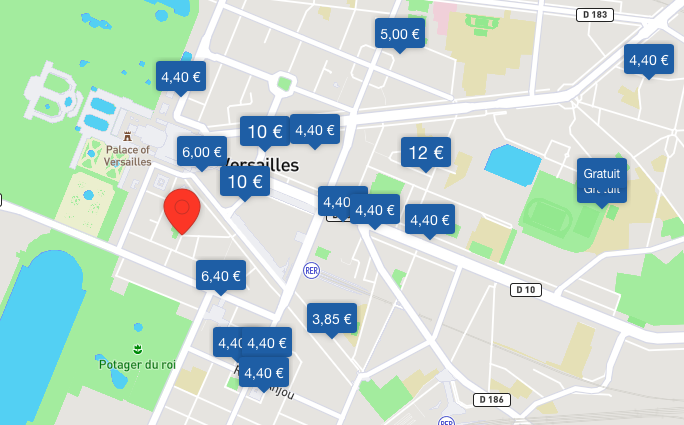Open the 6,40 € parking marker
Screen dimensions: 684x425
click(221, 276)
